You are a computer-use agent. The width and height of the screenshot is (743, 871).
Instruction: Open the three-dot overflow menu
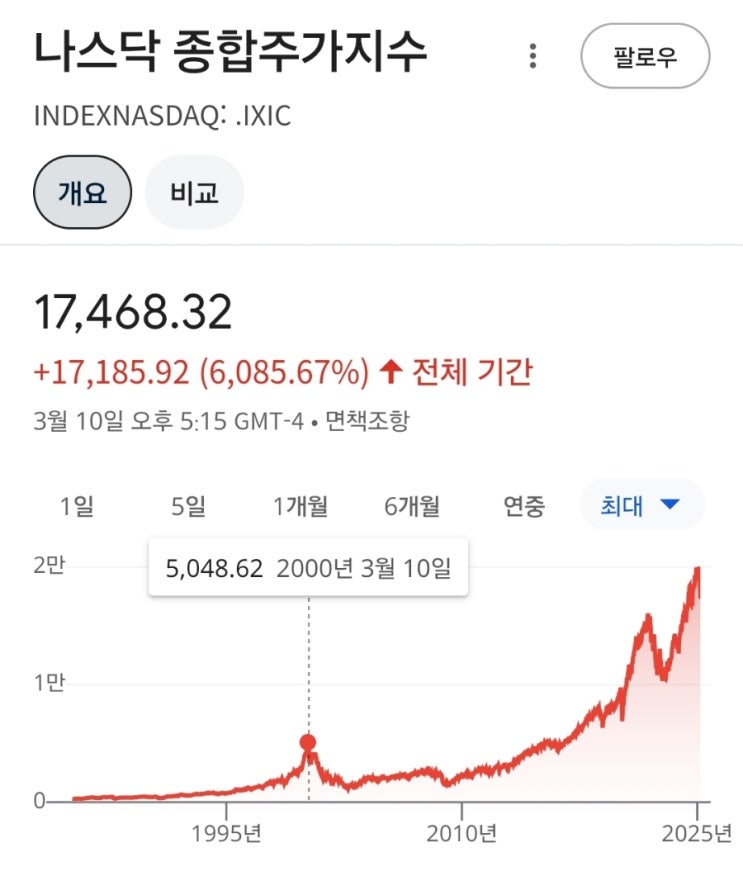pos(534,56)
